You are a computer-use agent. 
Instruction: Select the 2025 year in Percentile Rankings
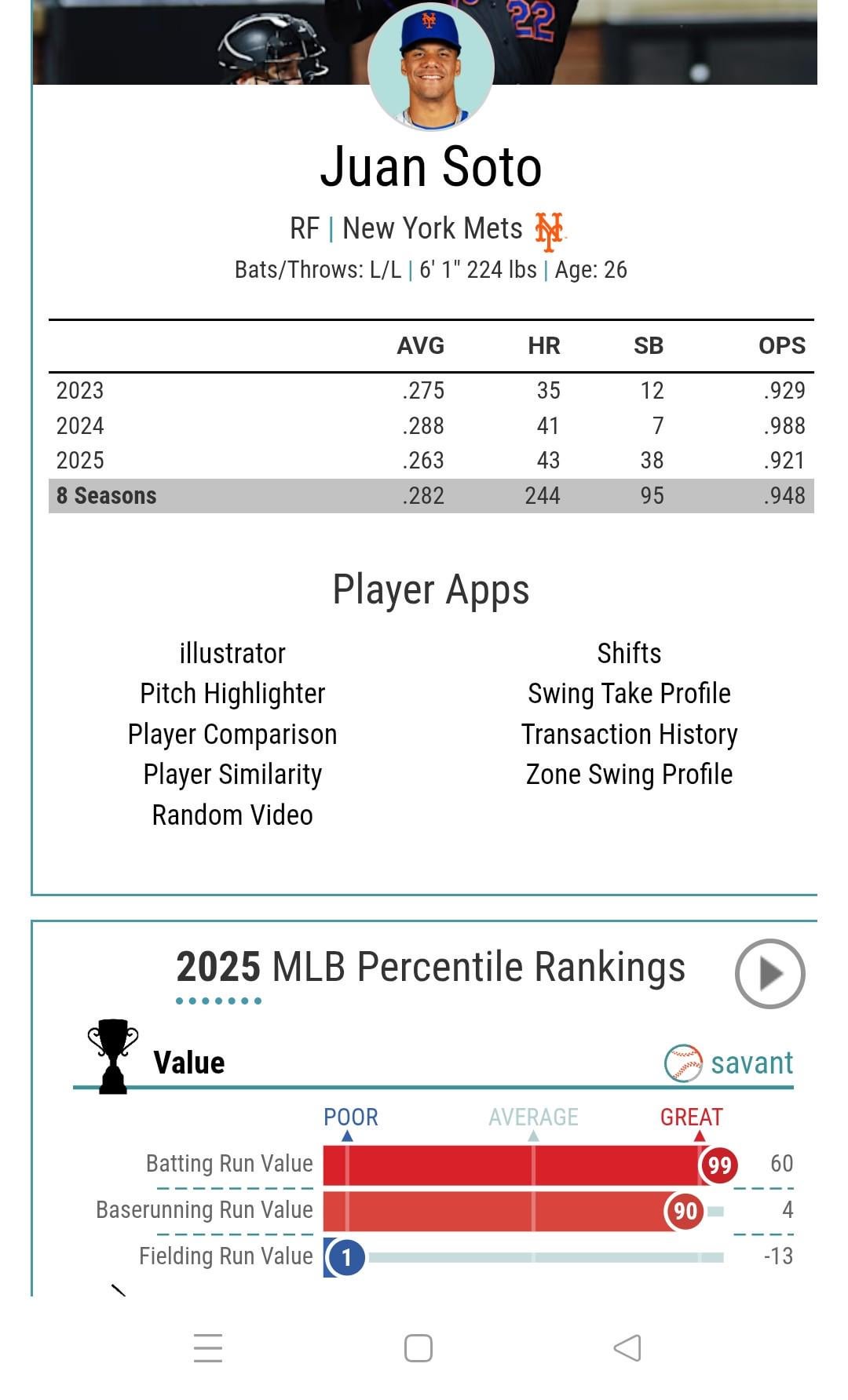pyautogui.click(x=218, y=968)
